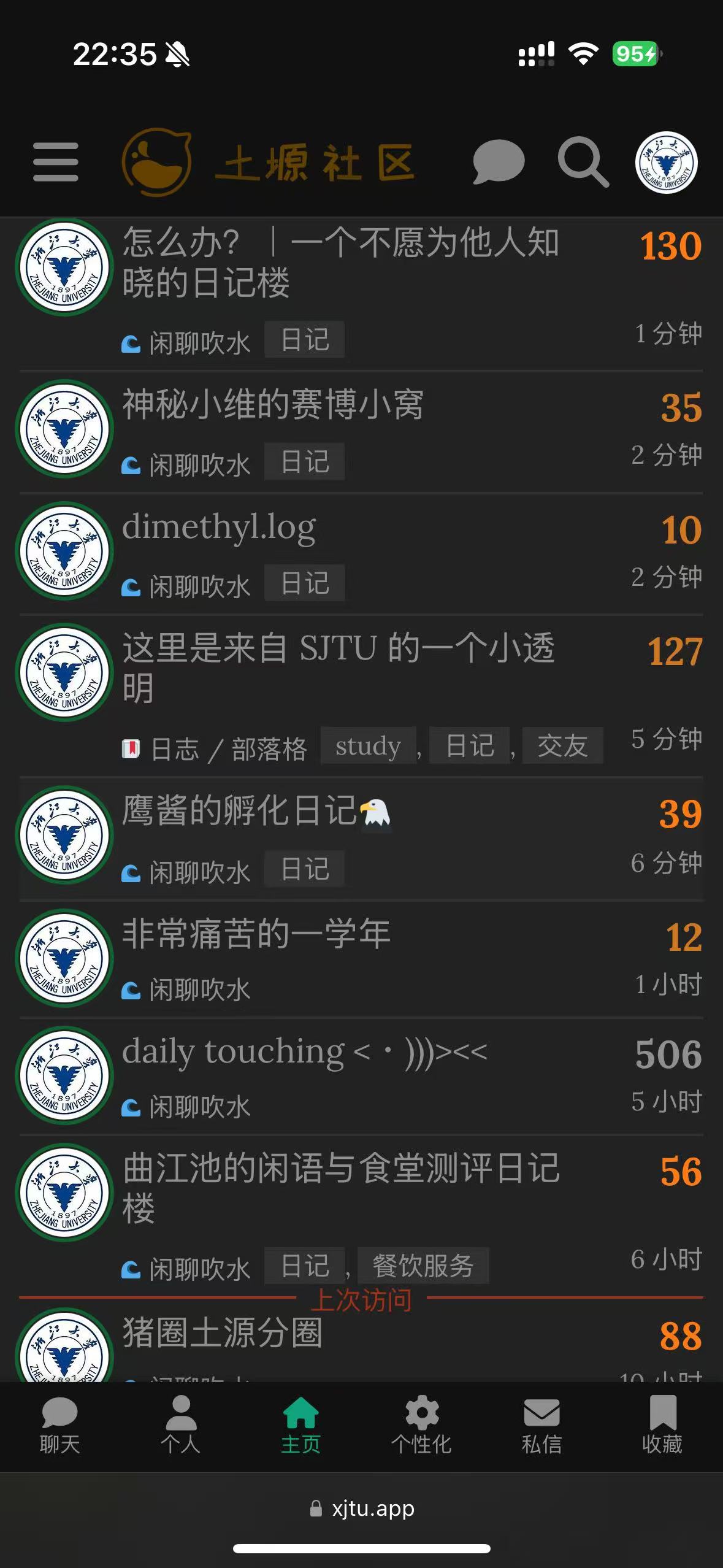723x1568 pixels.
Task: Open the chat bubble icon in header
Action: point(499,163)
